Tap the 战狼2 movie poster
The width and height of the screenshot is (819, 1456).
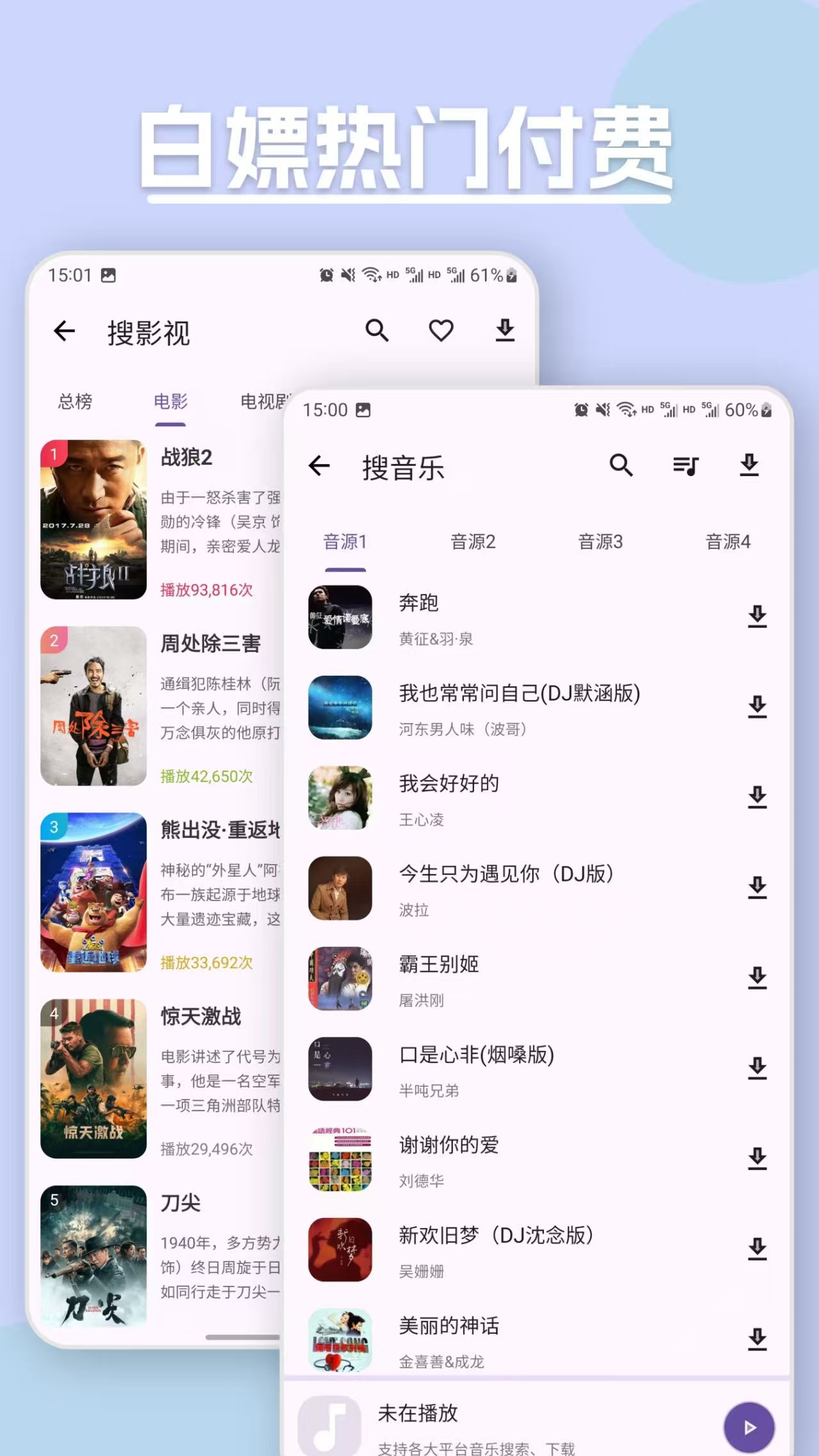coord(93,519)
